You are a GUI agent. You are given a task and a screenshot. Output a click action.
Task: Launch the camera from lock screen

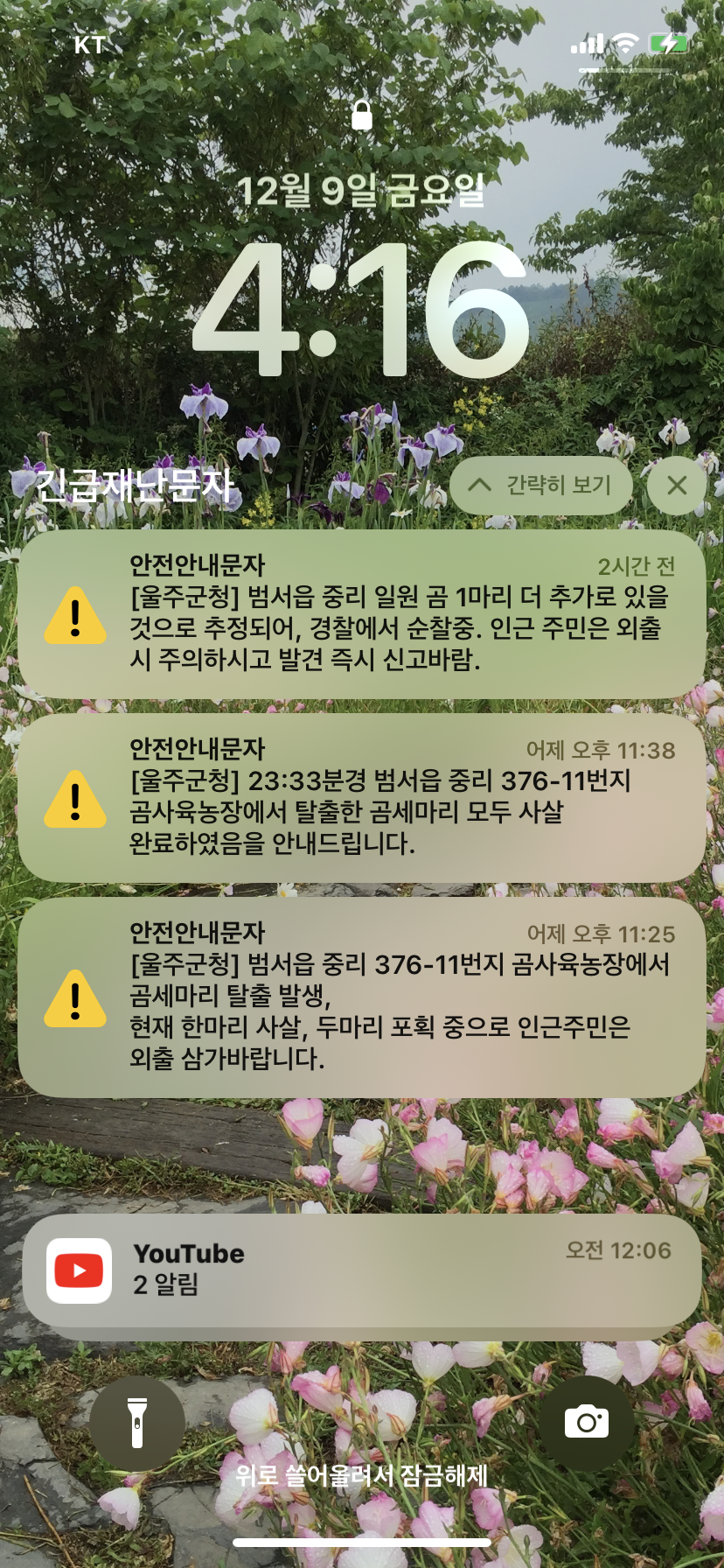(586, 1422)
